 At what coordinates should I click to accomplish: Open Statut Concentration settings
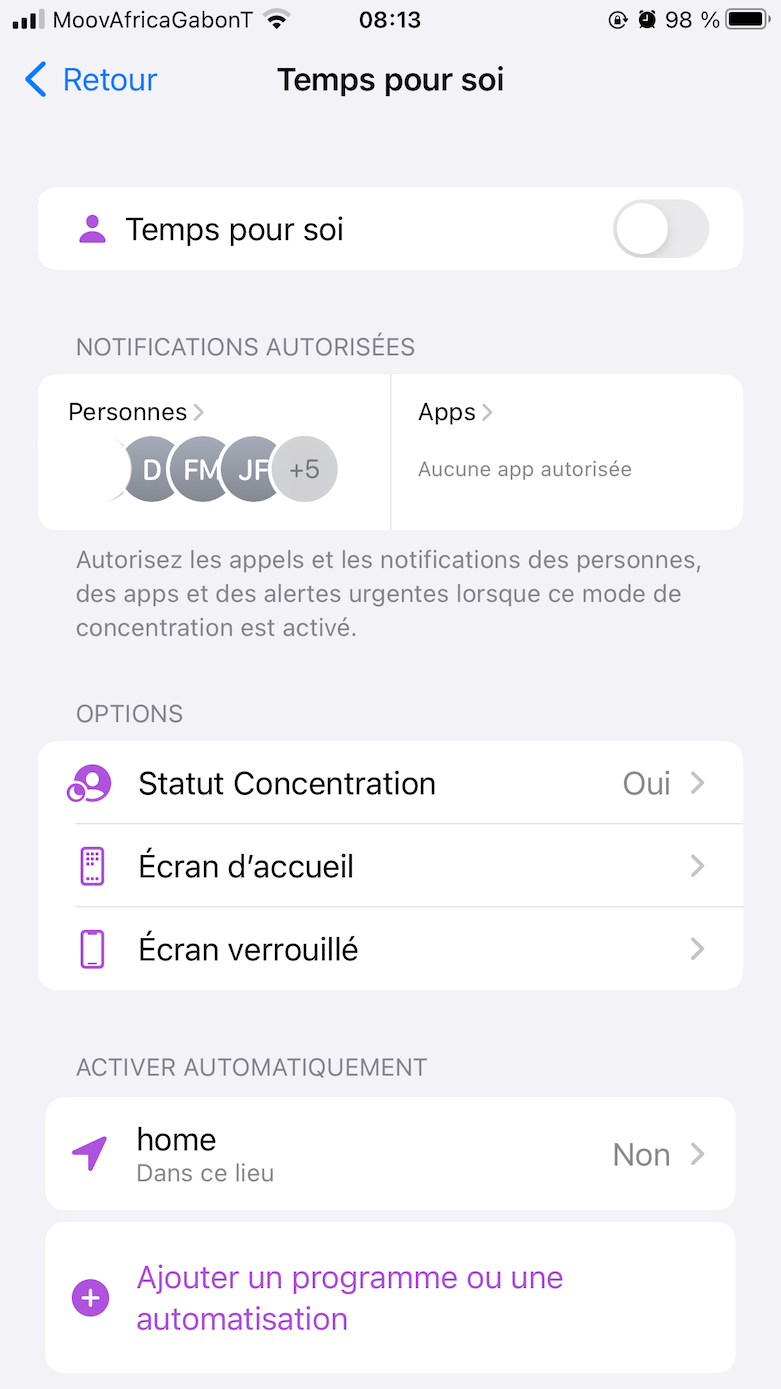[x=390, y=783]
